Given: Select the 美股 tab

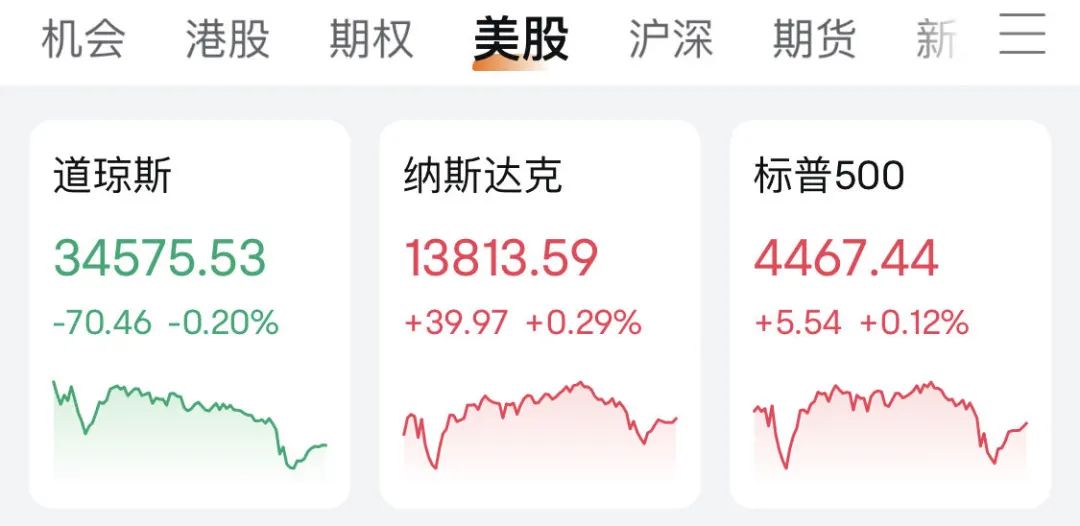Looking at the screenshot, I should click(521, 39).
